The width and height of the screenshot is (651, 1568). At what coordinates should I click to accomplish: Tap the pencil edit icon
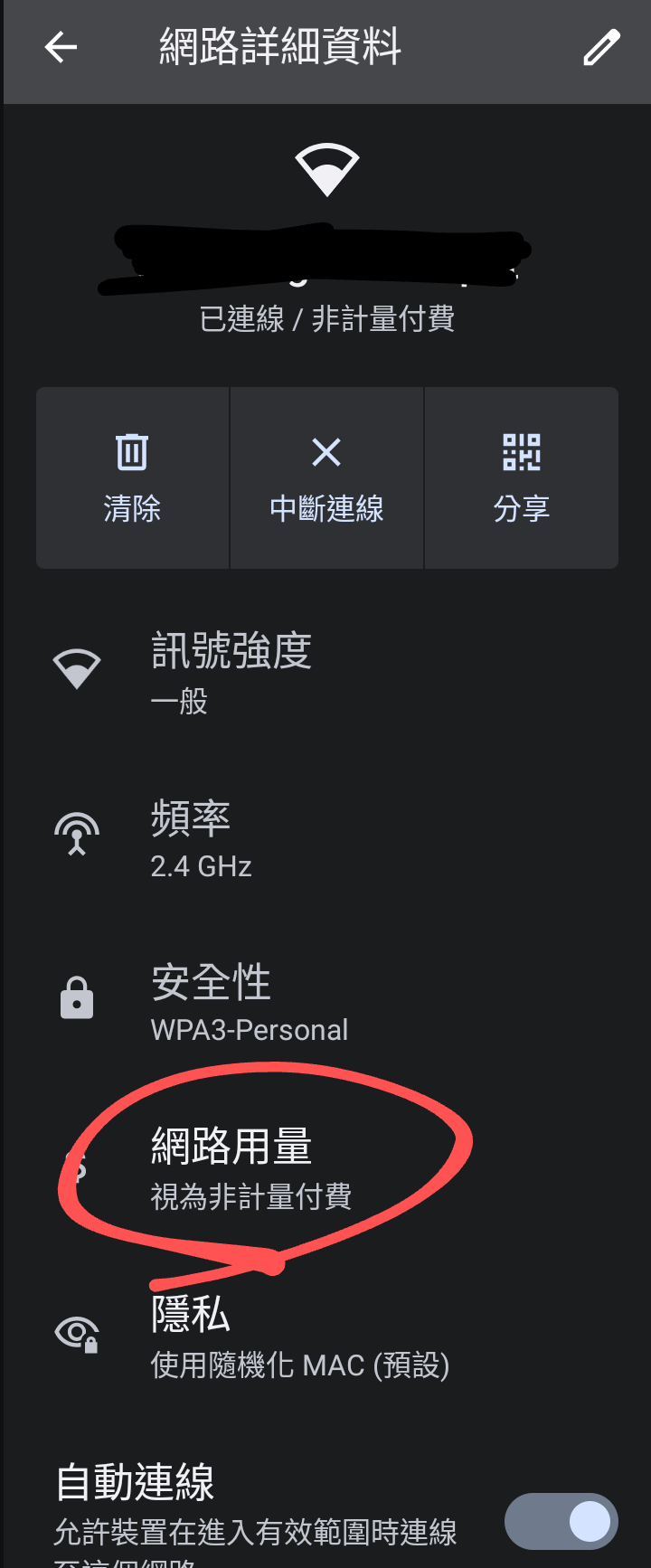pos(601,48)
